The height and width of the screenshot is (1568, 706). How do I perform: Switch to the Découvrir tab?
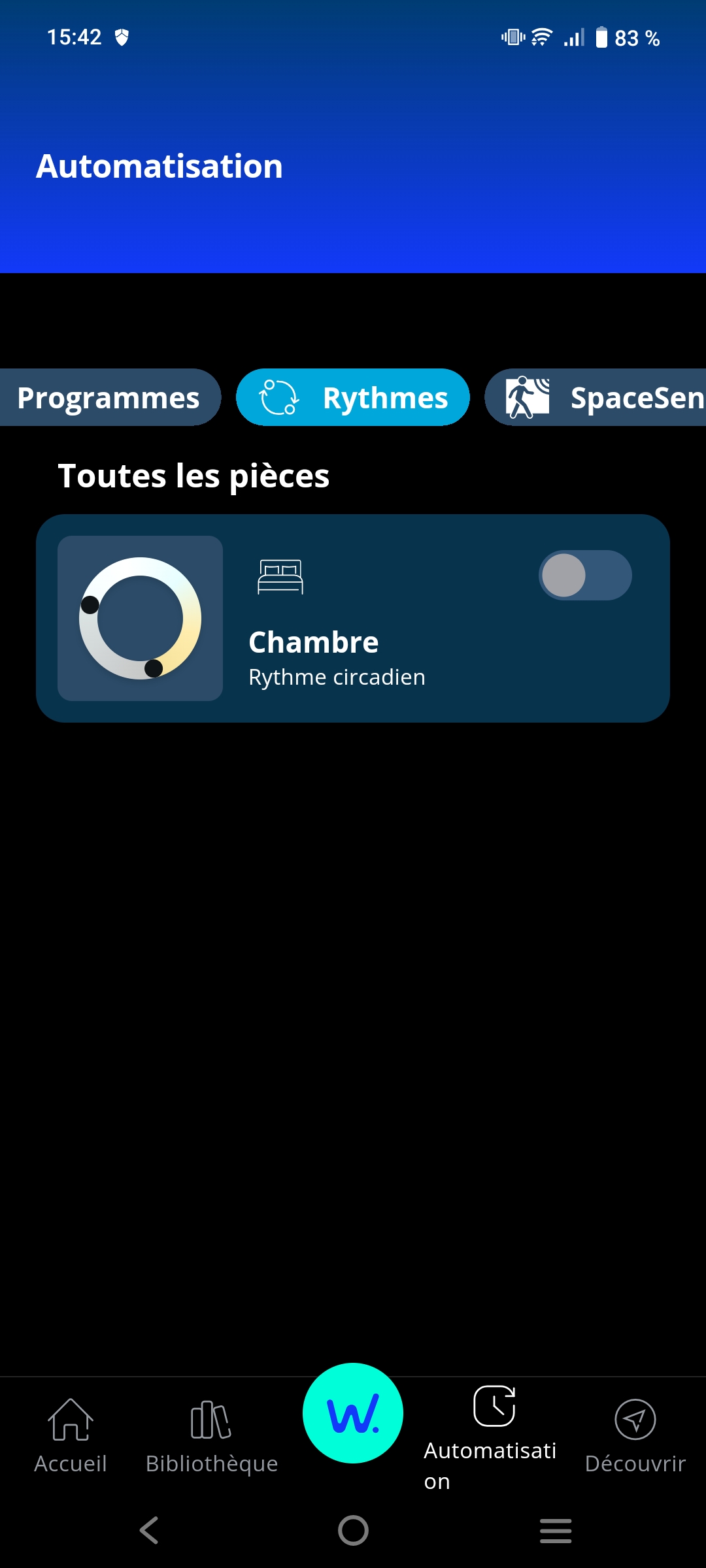pos(635,1436)
